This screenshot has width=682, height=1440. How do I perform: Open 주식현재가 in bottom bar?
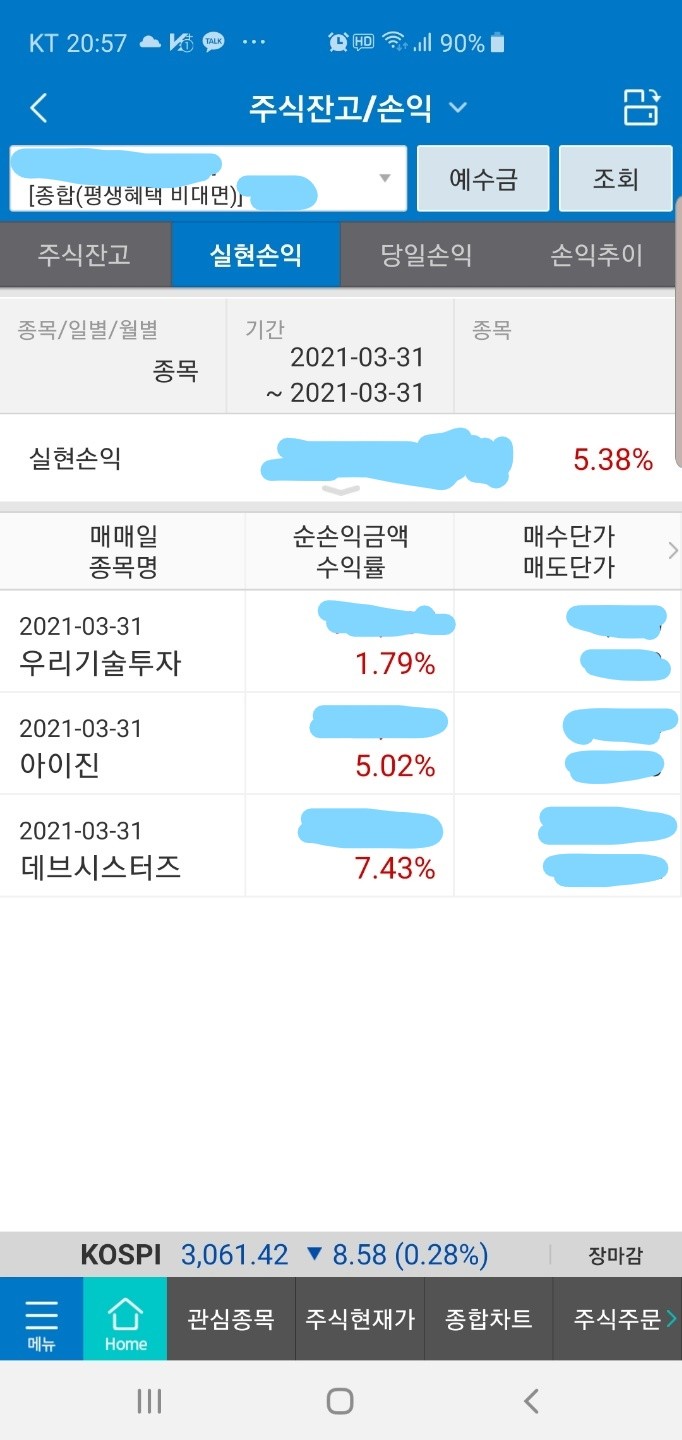pyautogui.click(x=360, y=1319)
